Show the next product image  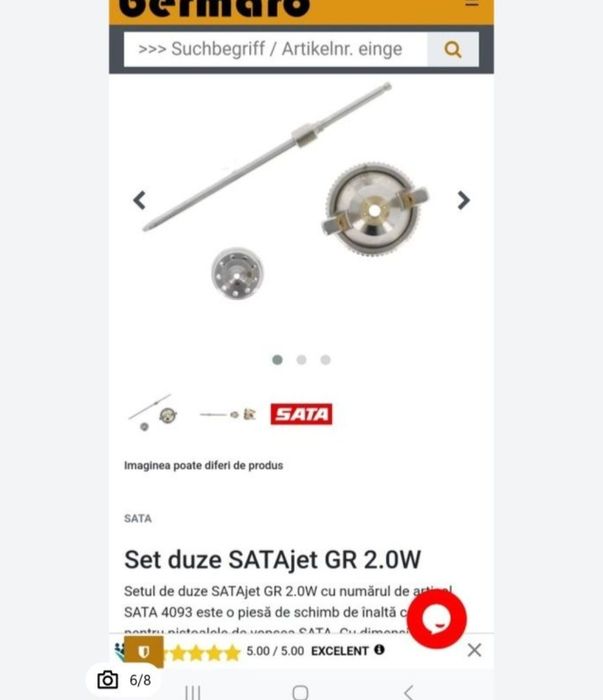[x=463, y=200]
